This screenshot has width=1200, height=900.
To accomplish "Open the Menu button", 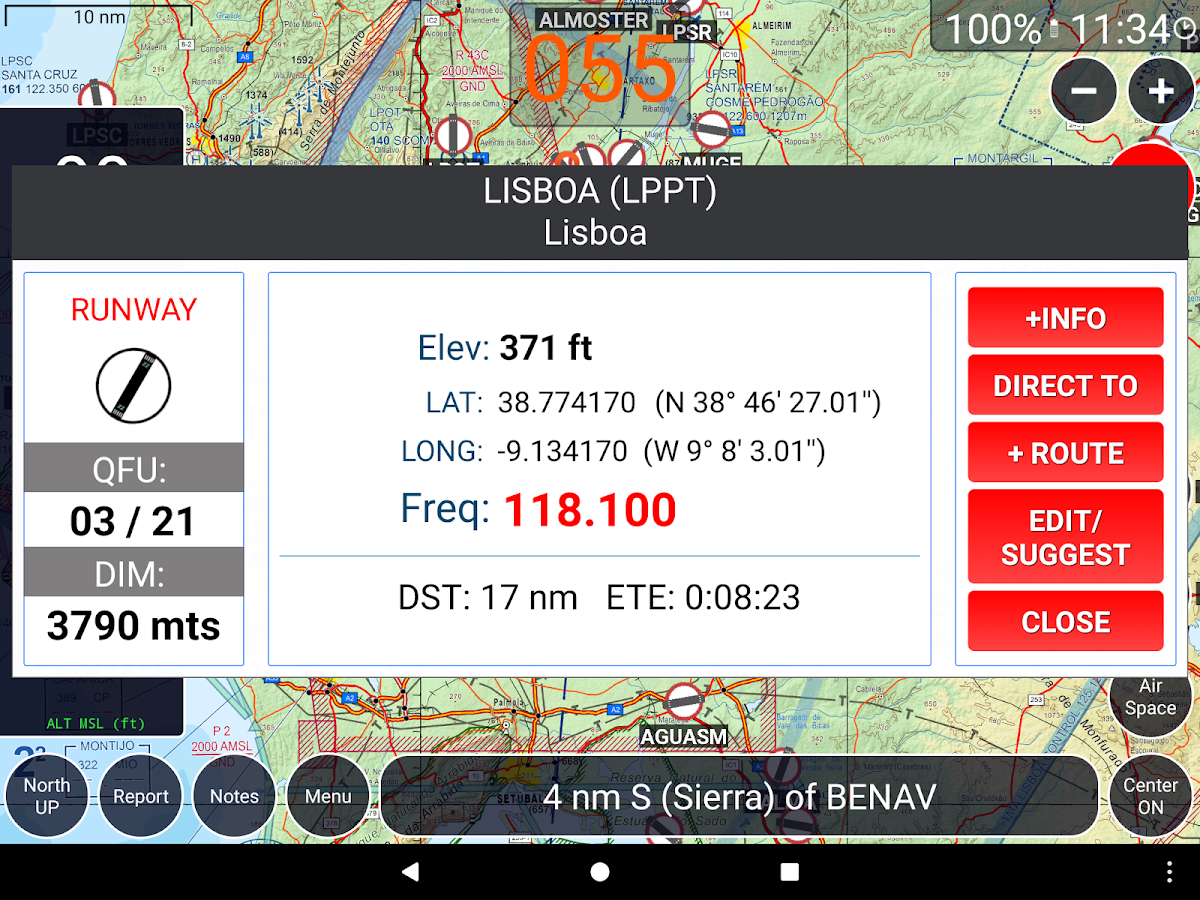I will coord(328,796).
